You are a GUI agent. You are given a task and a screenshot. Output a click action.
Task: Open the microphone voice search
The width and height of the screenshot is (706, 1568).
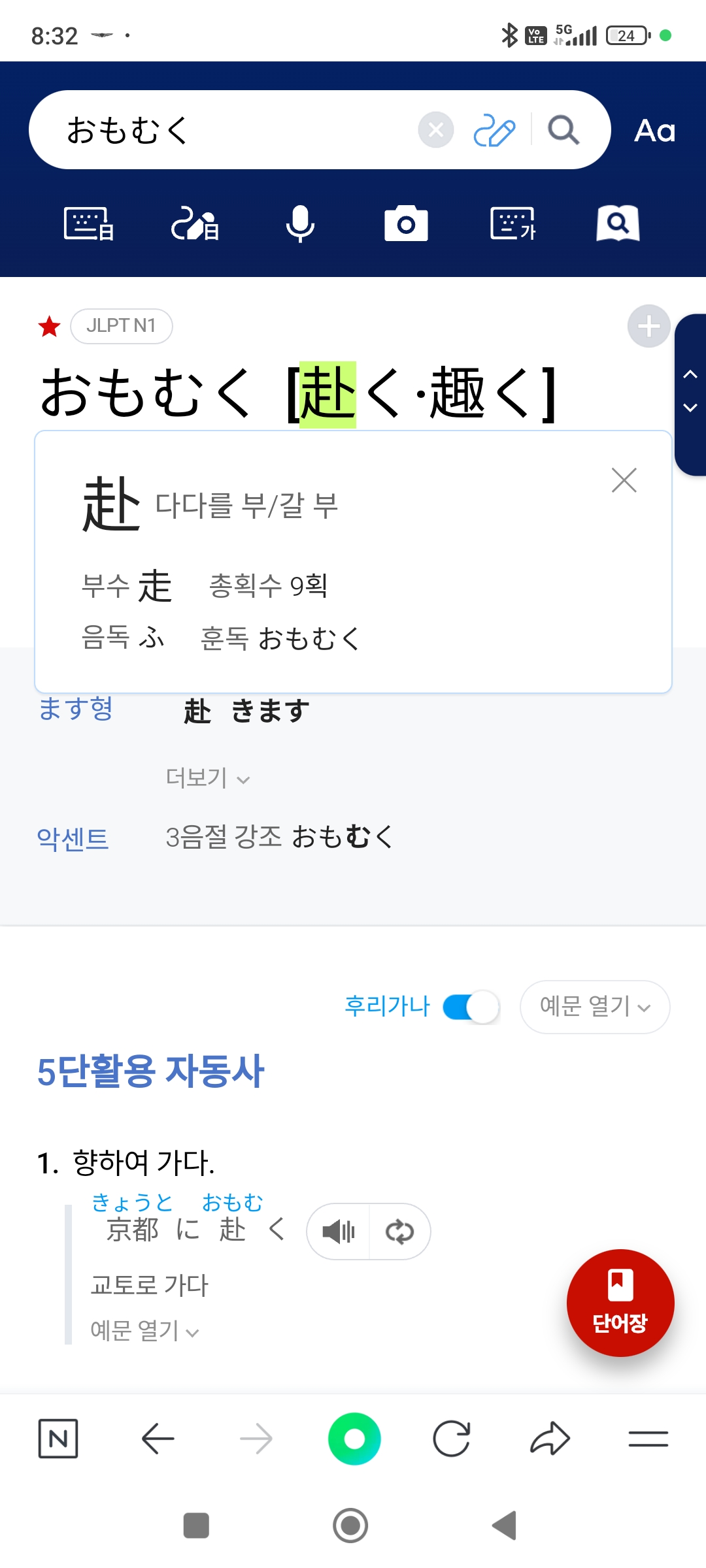pos(300,224)
